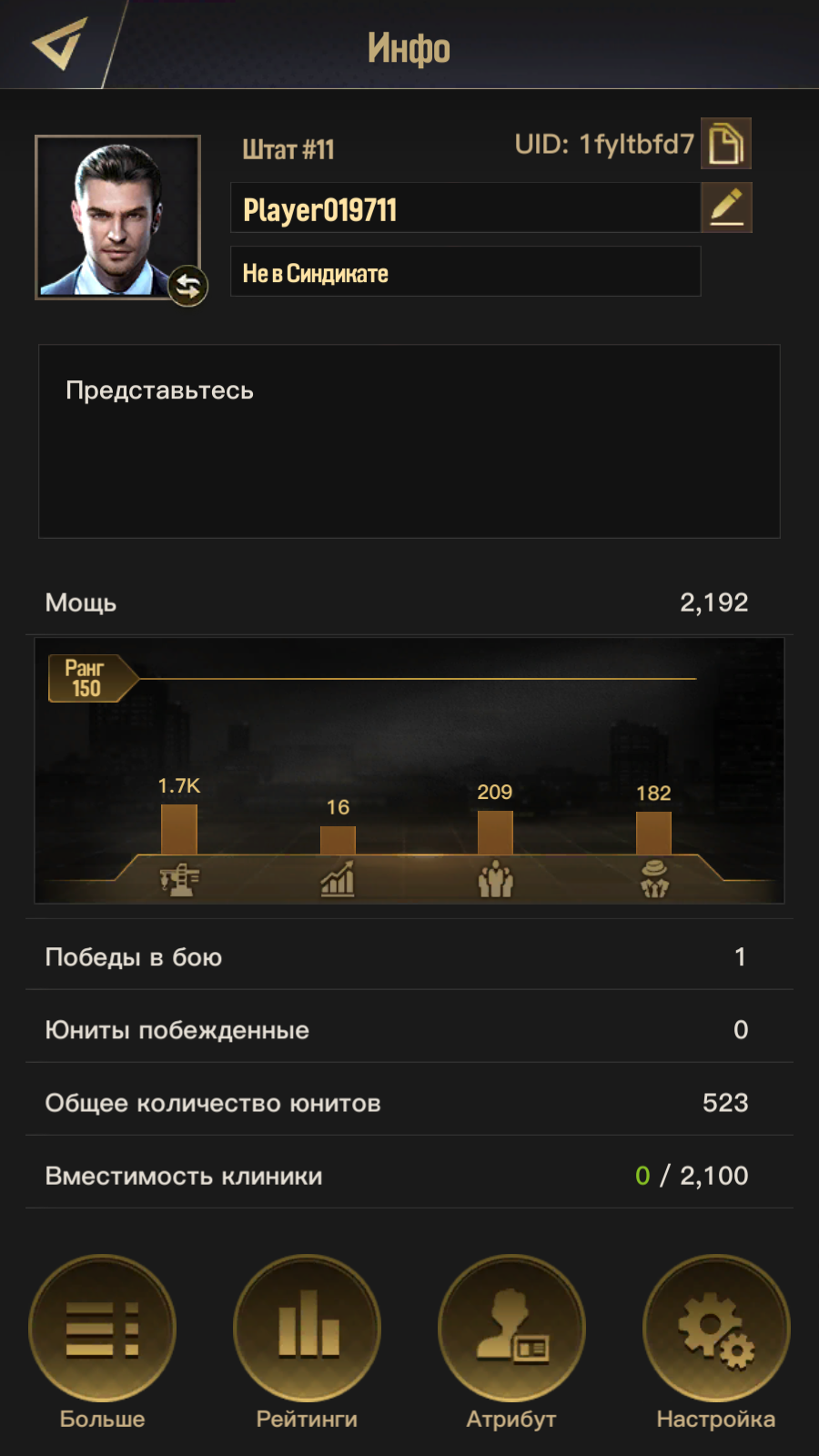Open the Больше menu
Screen dimensions: 819x1456
click(102, 1329)
